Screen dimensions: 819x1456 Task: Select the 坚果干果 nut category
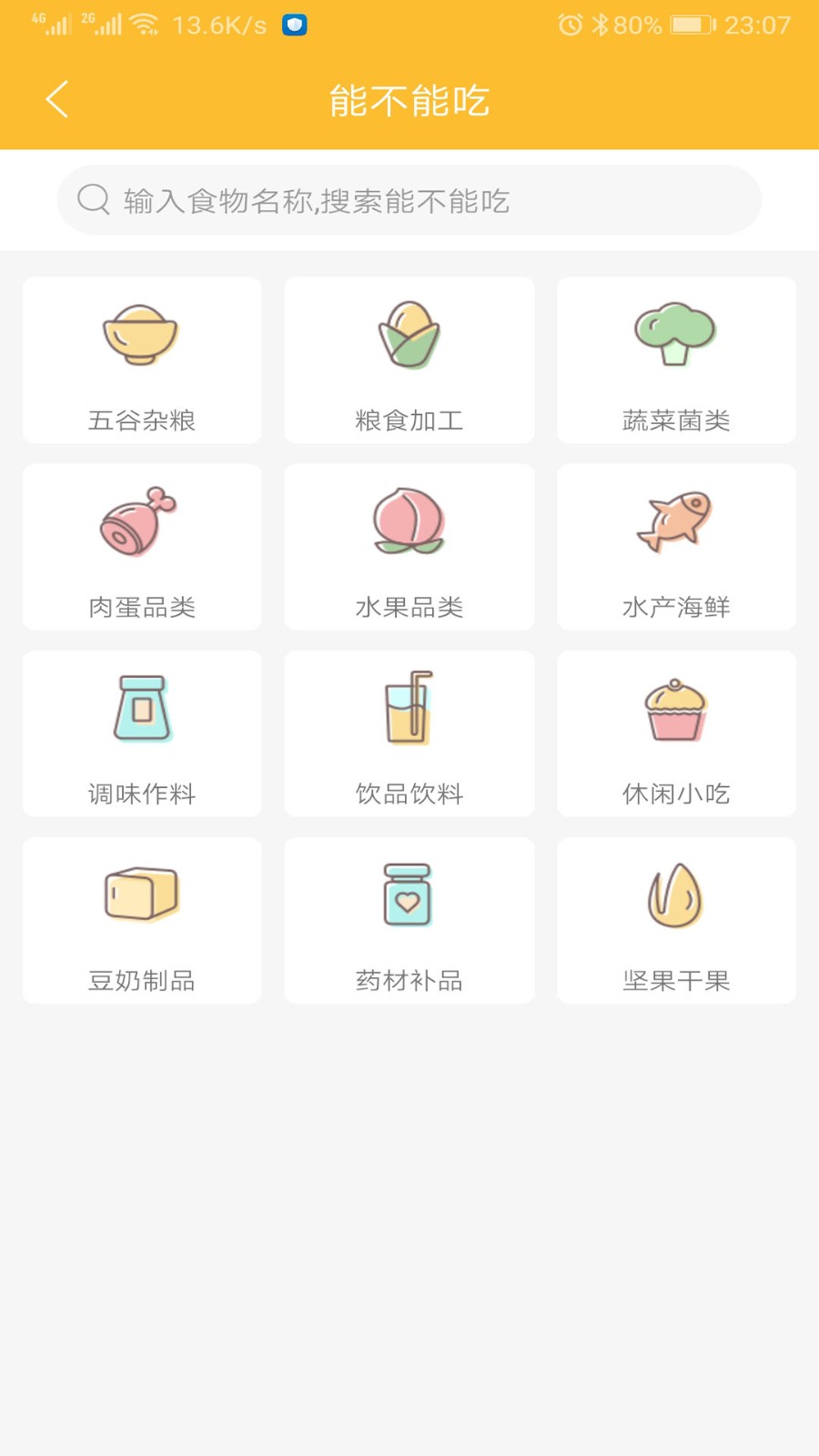(x=676, y=921)
